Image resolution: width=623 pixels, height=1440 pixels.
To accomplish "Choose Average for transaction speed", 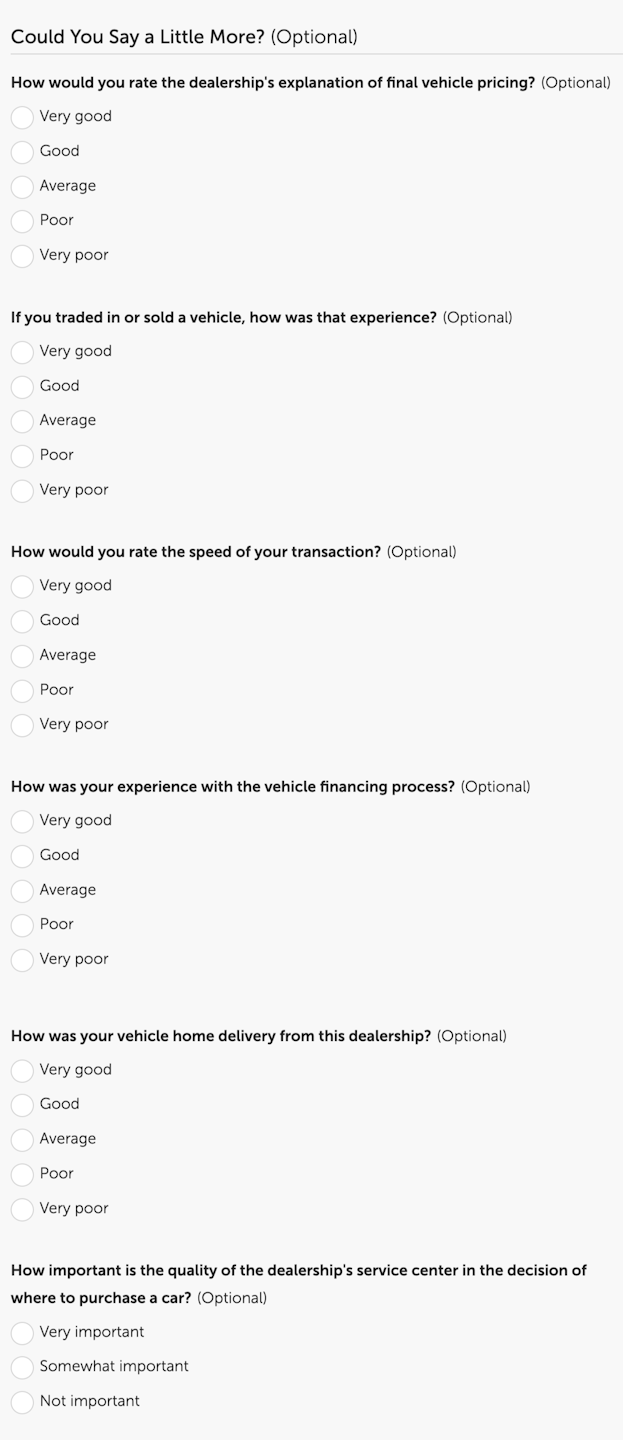I will coord(22,656).
